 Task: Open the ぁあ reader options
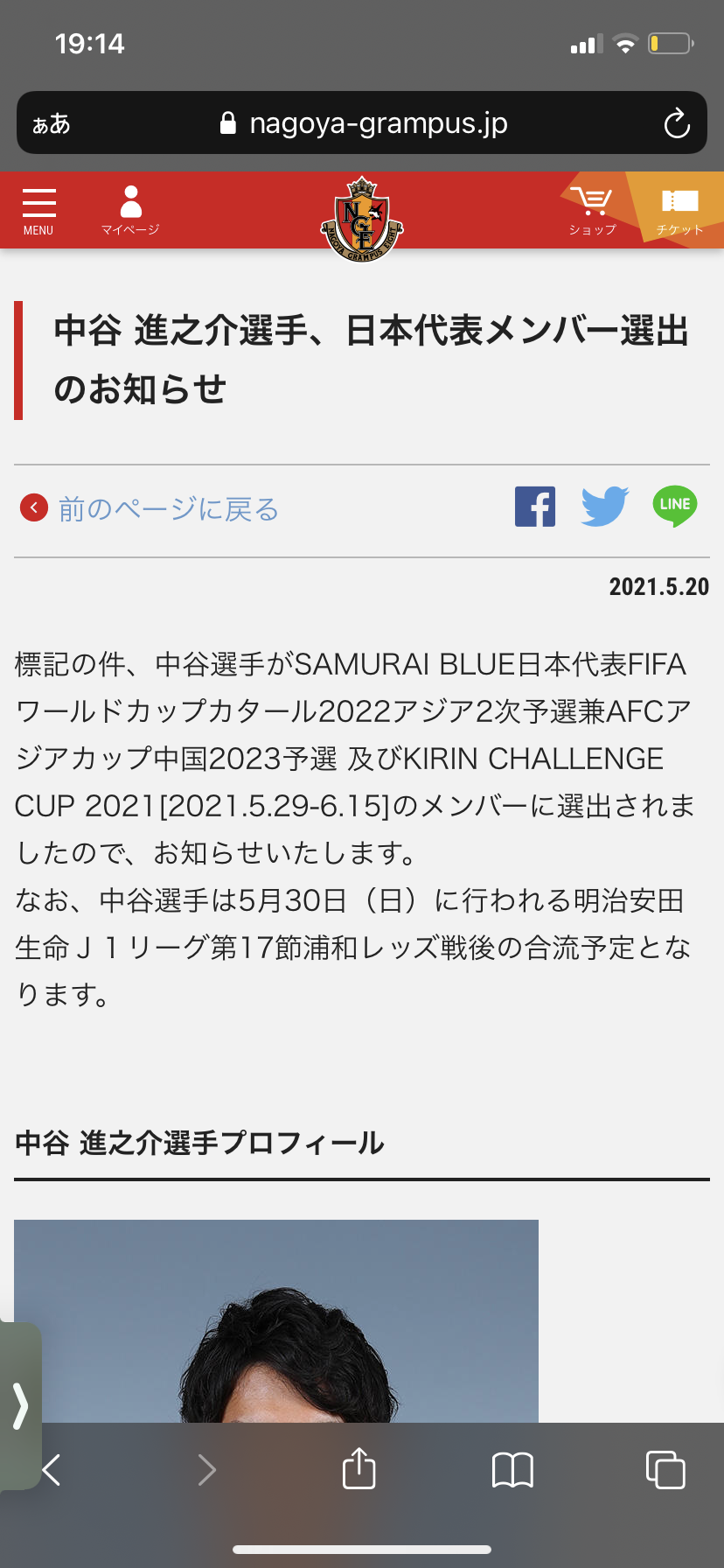(51, 123)
